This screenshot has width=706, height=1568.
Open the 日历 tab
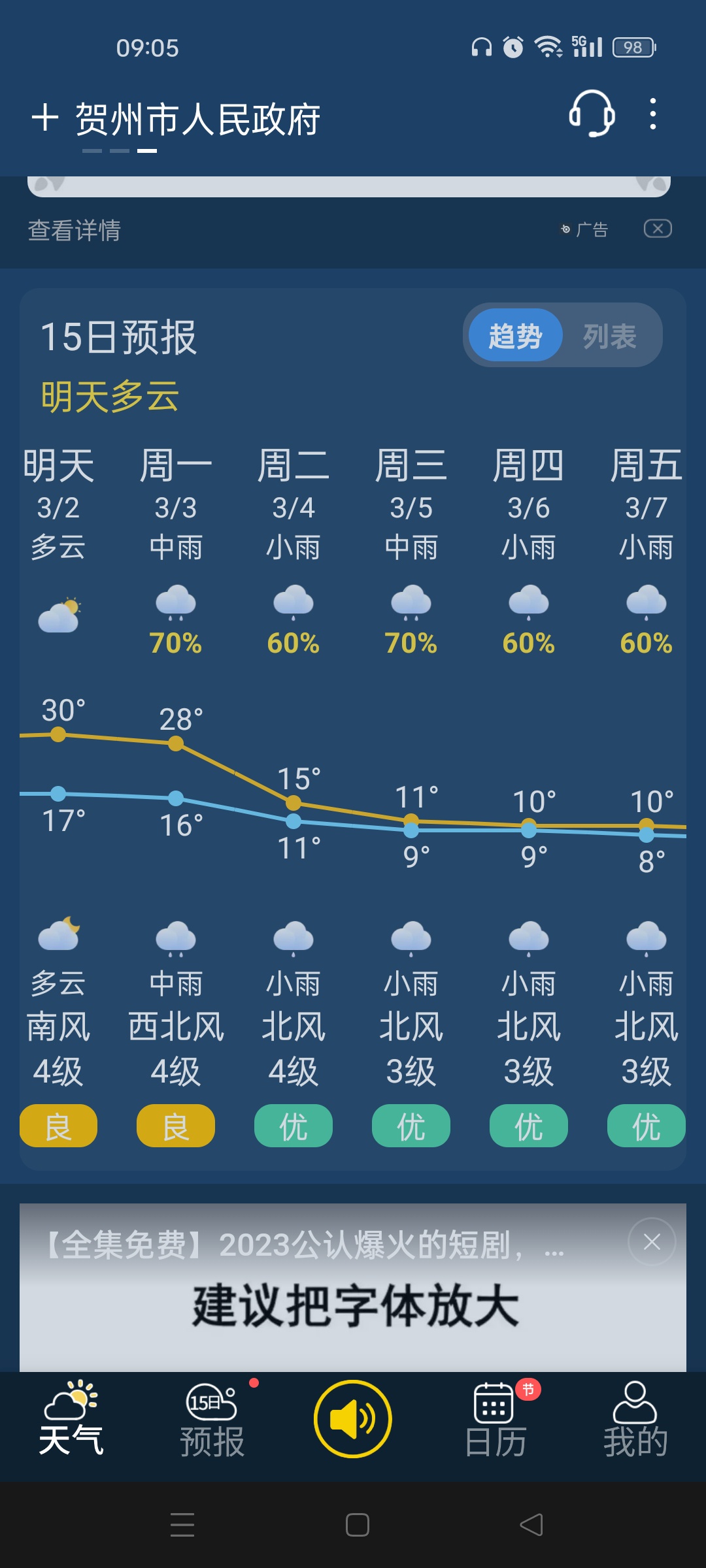coord(496,1419)
